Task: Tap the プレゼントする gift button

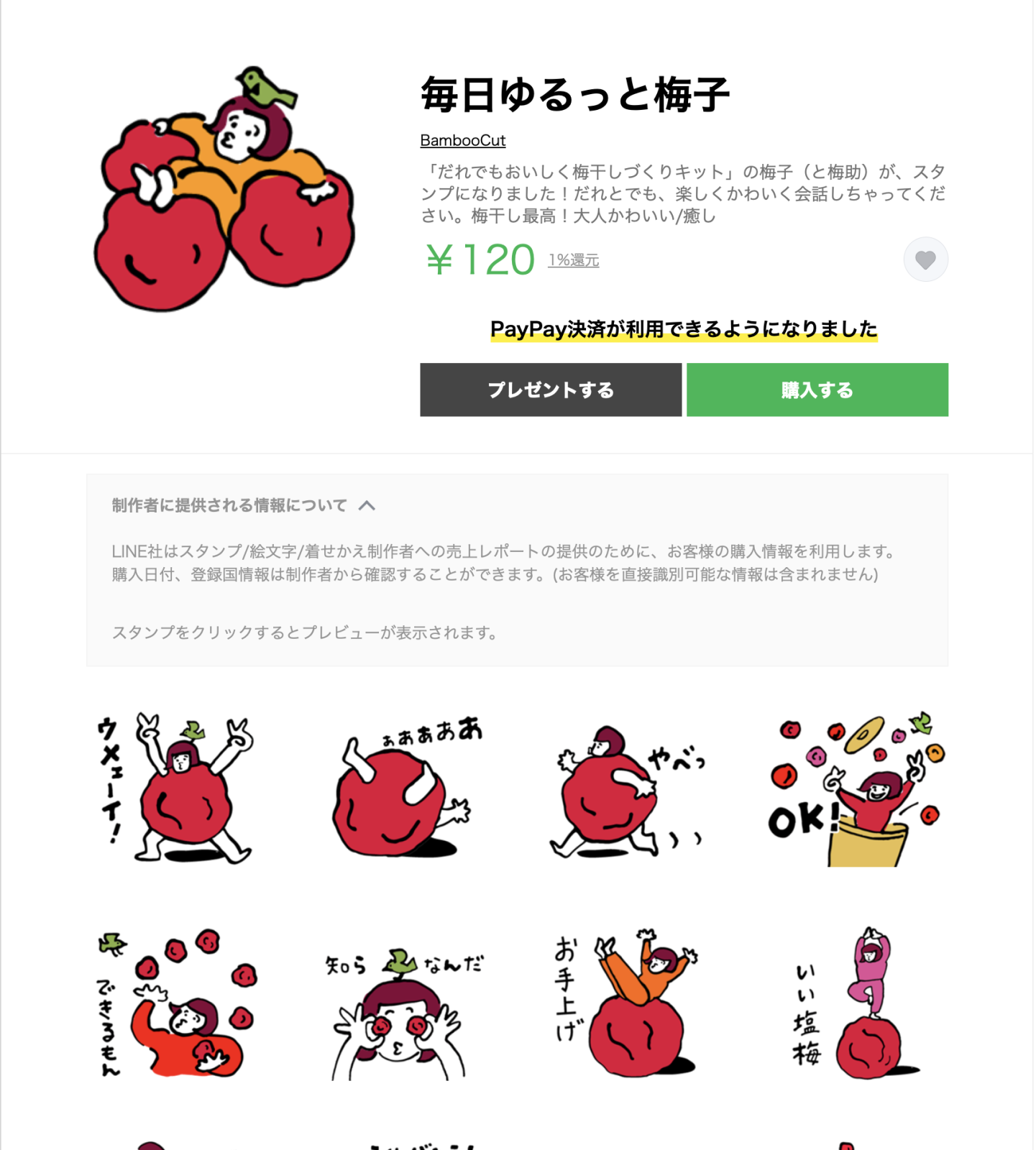Action: point(550,390)
